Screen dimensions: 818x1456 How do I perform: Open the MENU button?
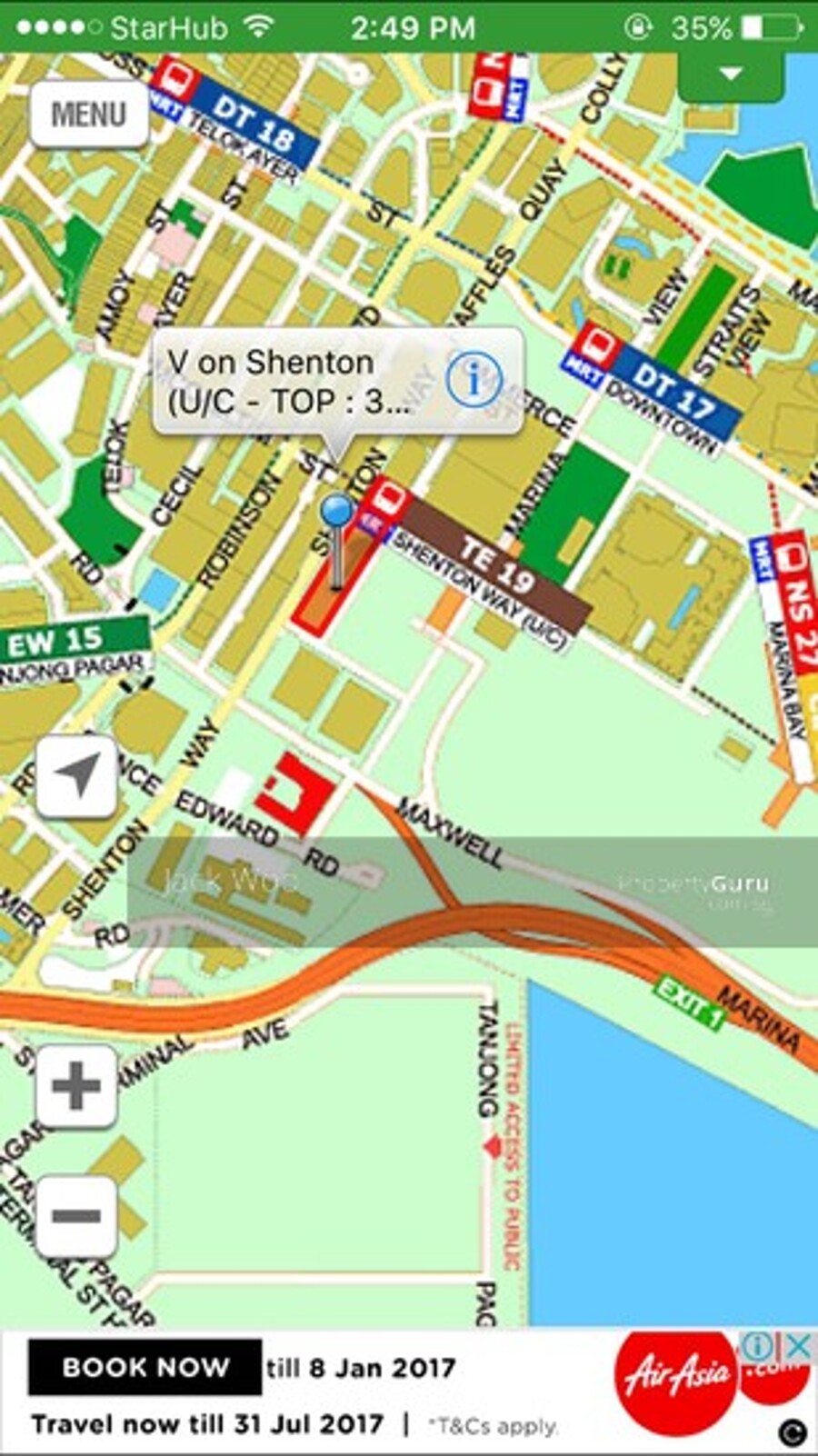[x=89, y=115]
